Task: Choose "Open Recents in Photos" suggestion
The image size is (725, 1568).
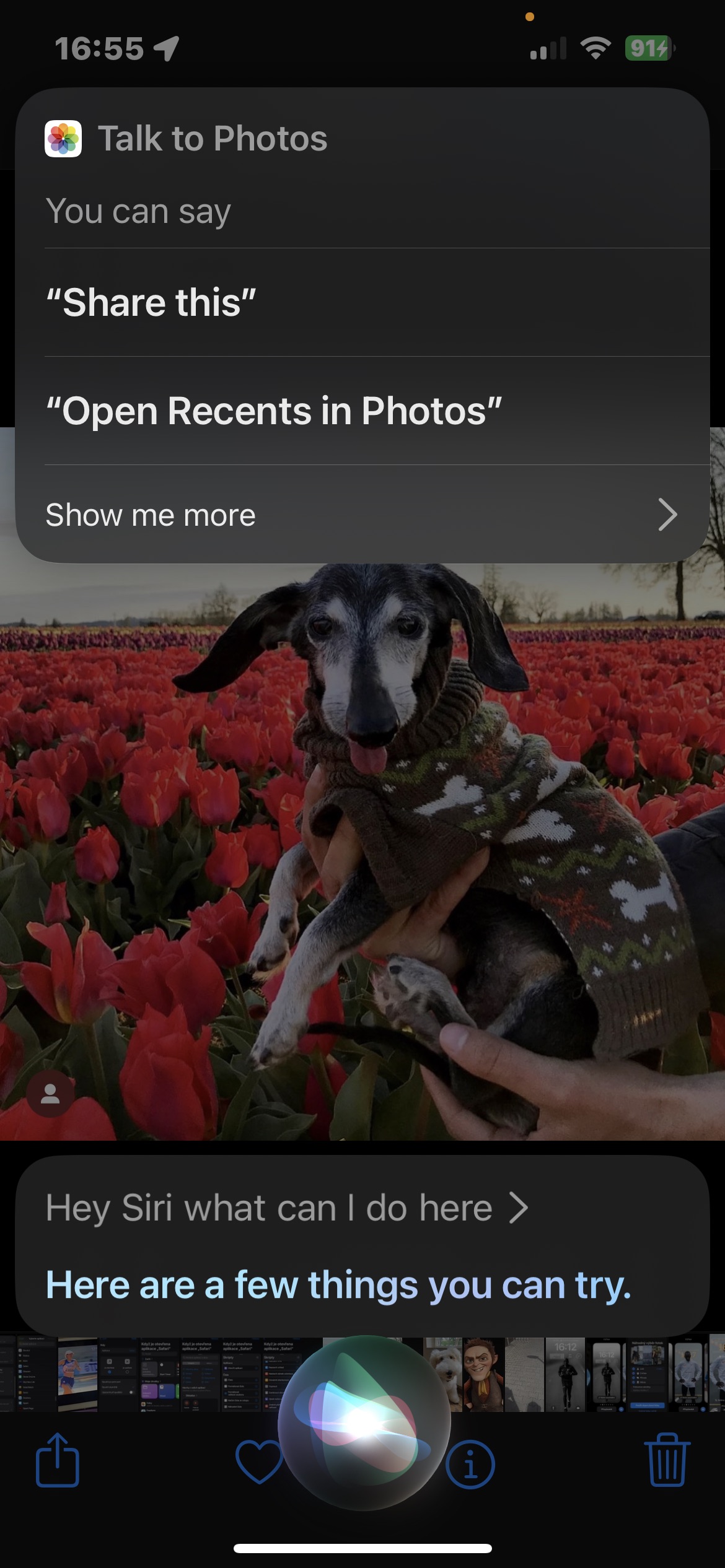Action: pyautogui.click(x=362, y=411)
